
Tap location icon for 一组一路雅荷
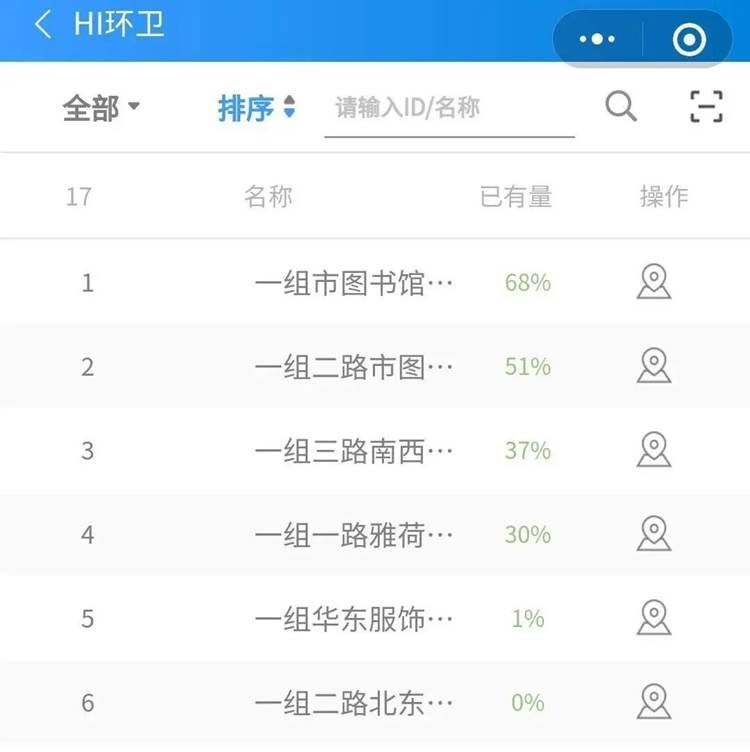(653, 534)
